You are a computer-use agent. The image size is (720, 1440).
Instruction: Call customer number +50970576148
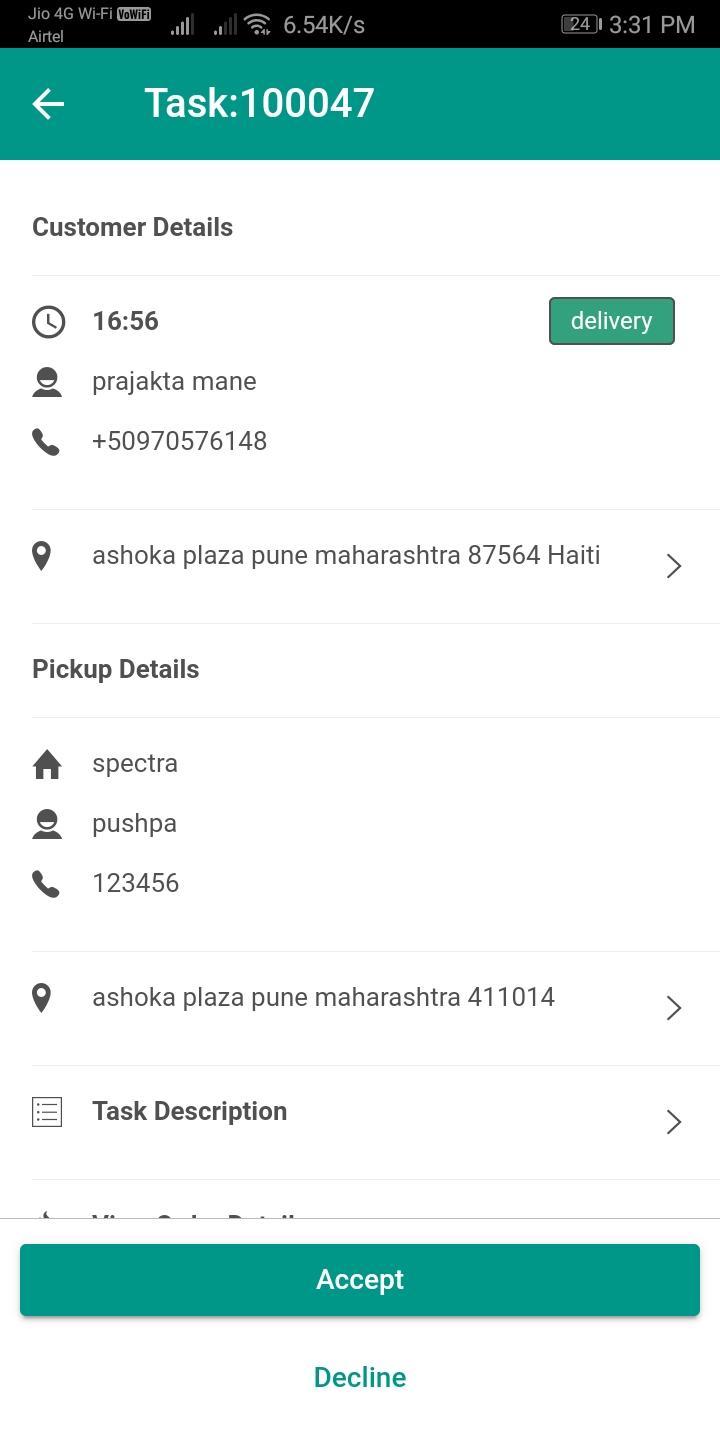[x=179, y=441]
